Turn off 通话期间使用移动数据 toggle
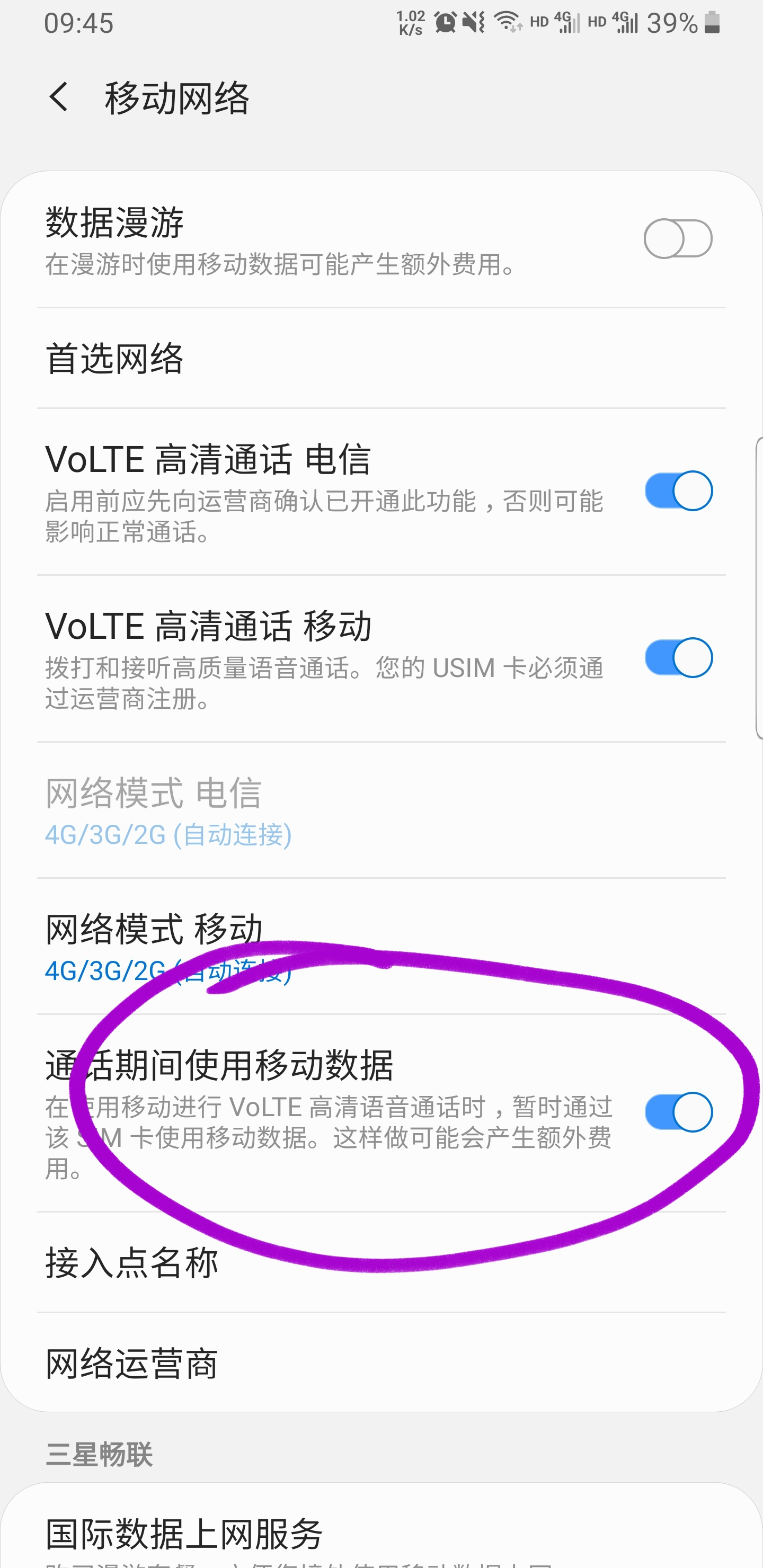This screenshot has height=1568, width=763. pyautogui.click(x=678, y=1111)
